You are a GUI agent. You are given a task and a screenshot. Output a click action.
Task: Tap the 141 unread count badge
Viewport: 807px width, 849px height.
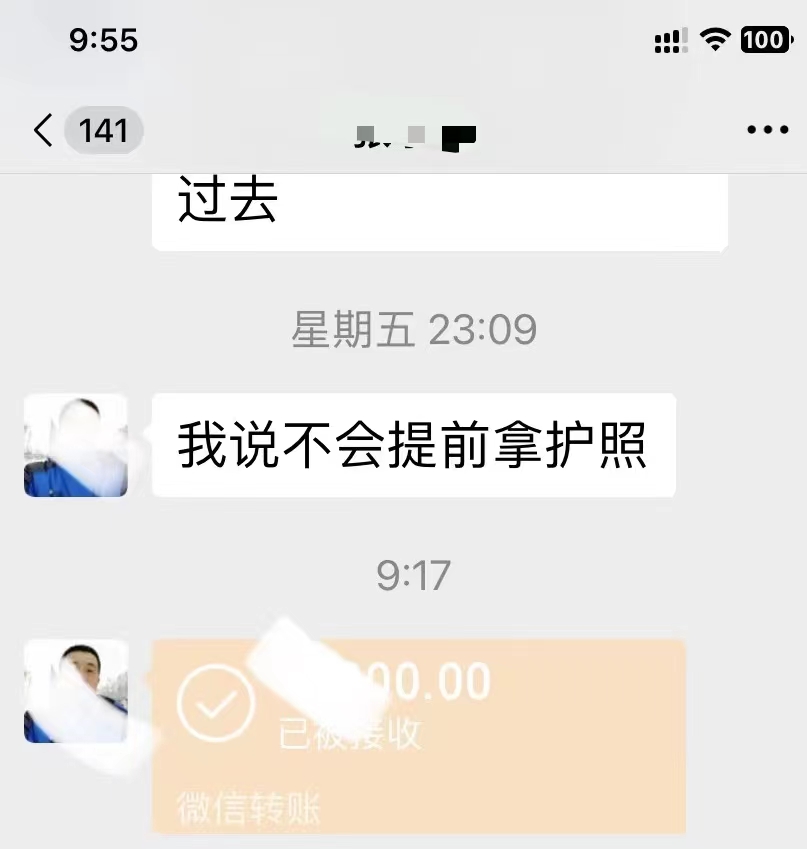[x=101, y=130]
